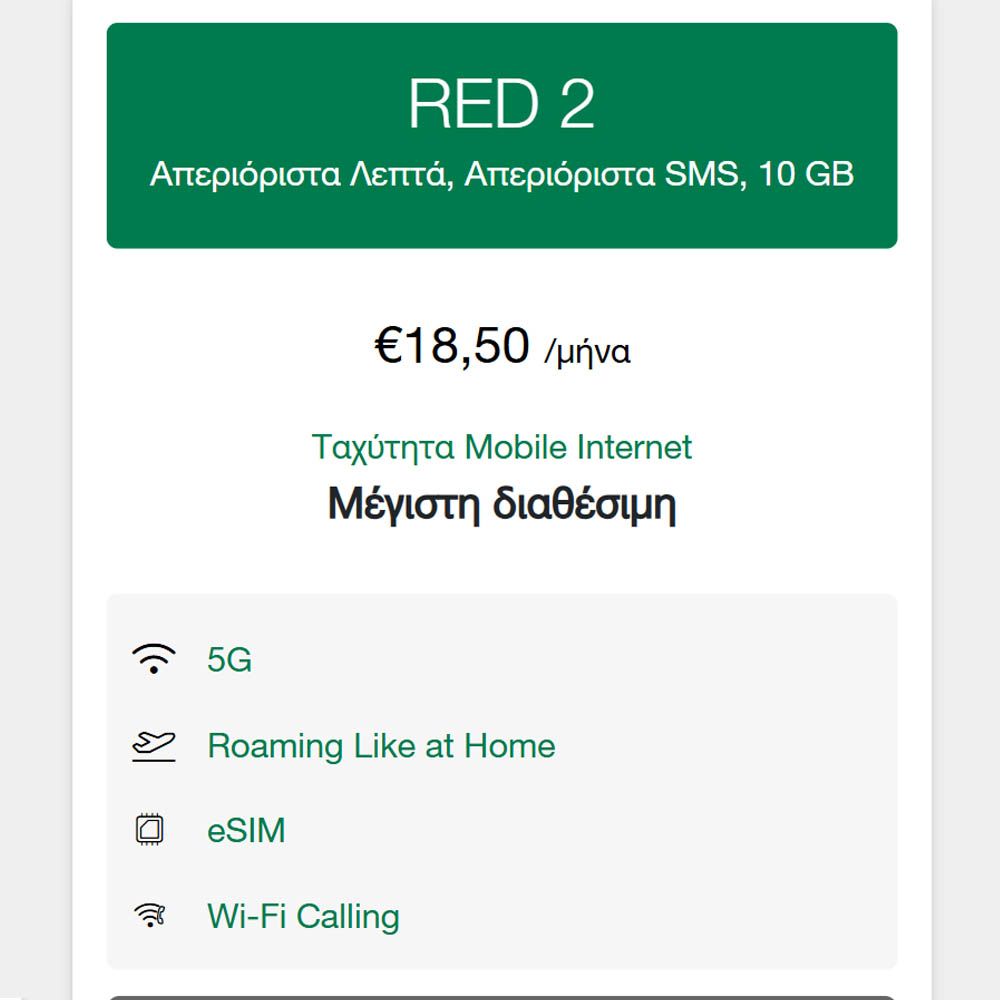
Task: Open the Roaming Like at Home link
Action: click(380, 746)
